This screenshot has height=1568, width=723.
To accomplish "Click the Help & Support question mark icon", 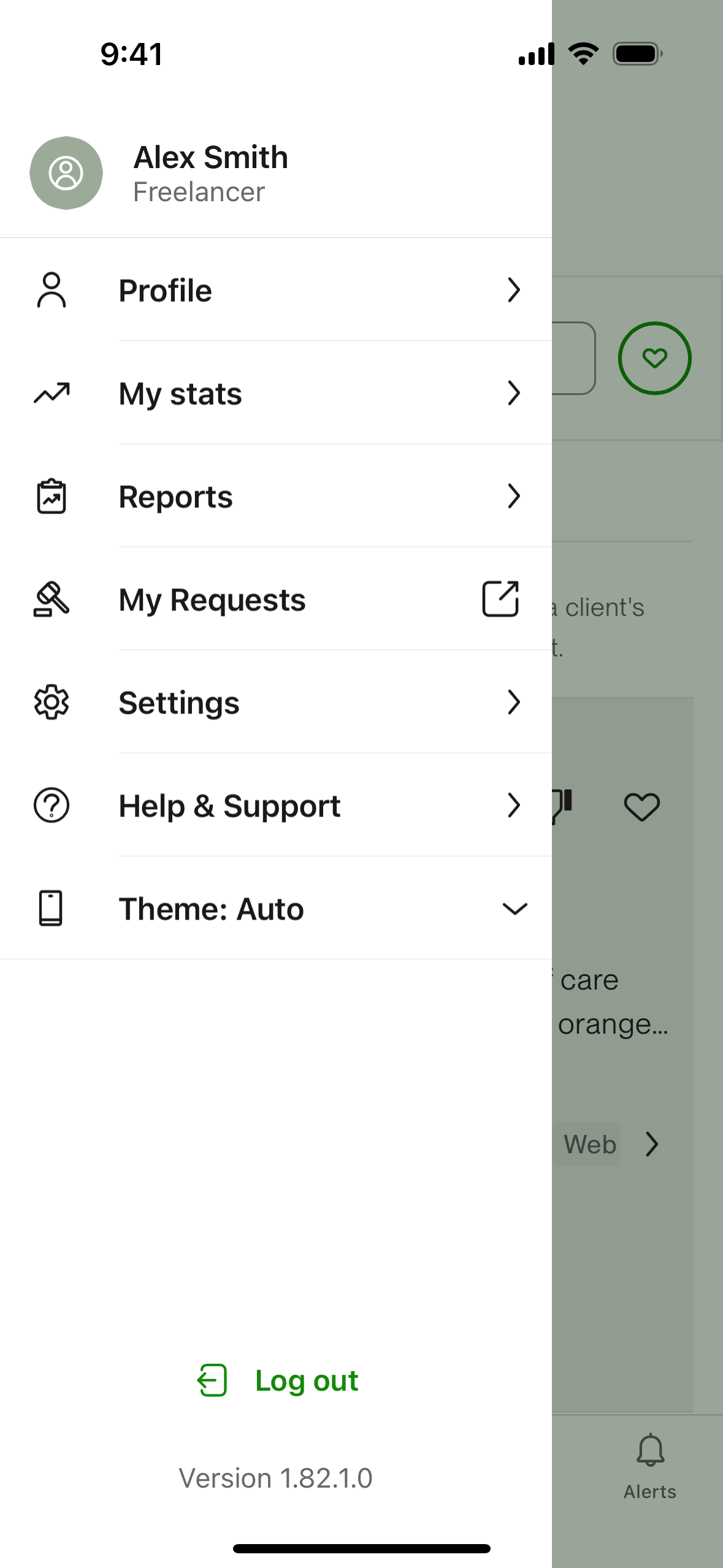I will click(52, 805).
